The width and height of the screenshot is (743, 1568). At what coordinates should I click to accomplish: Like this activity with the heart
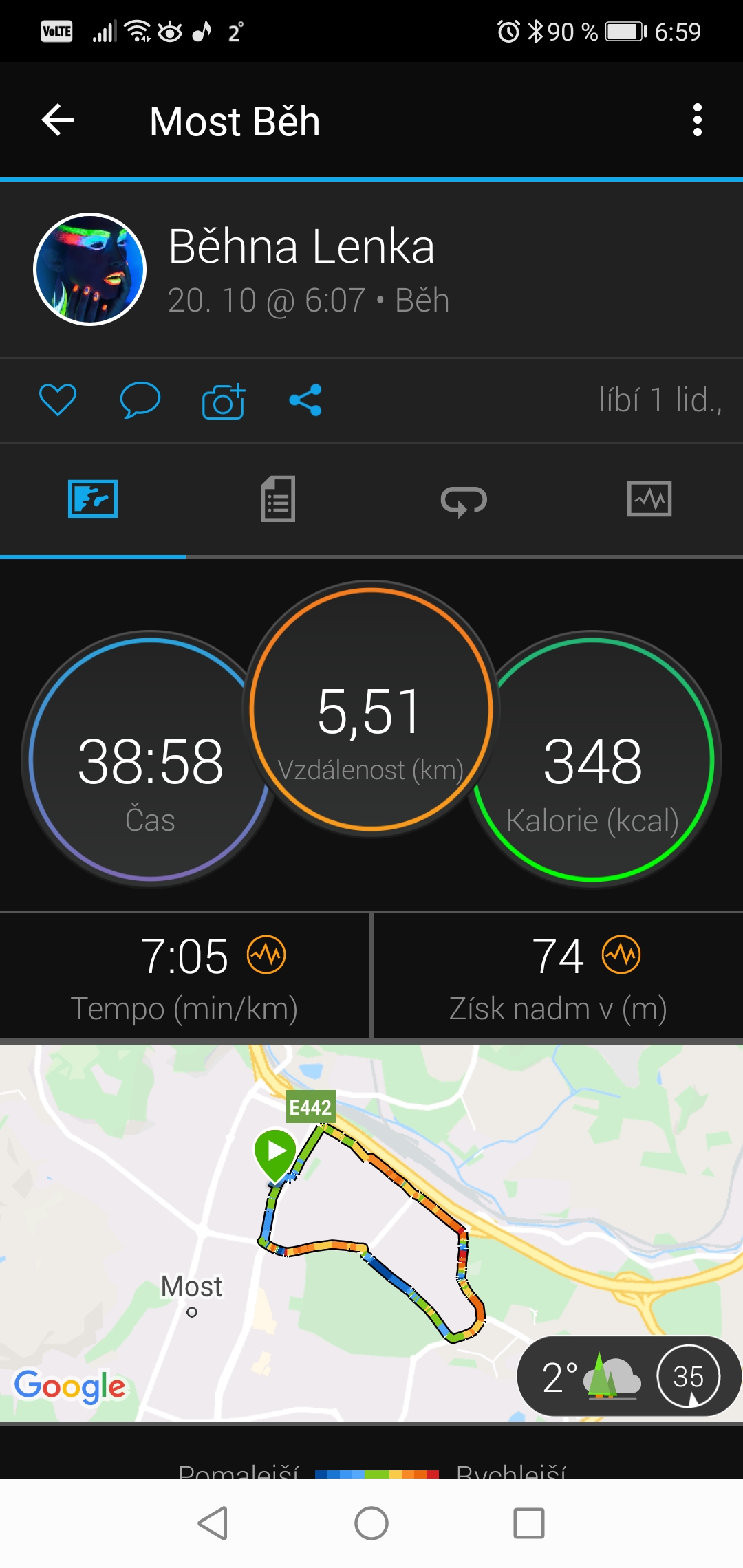58,400
